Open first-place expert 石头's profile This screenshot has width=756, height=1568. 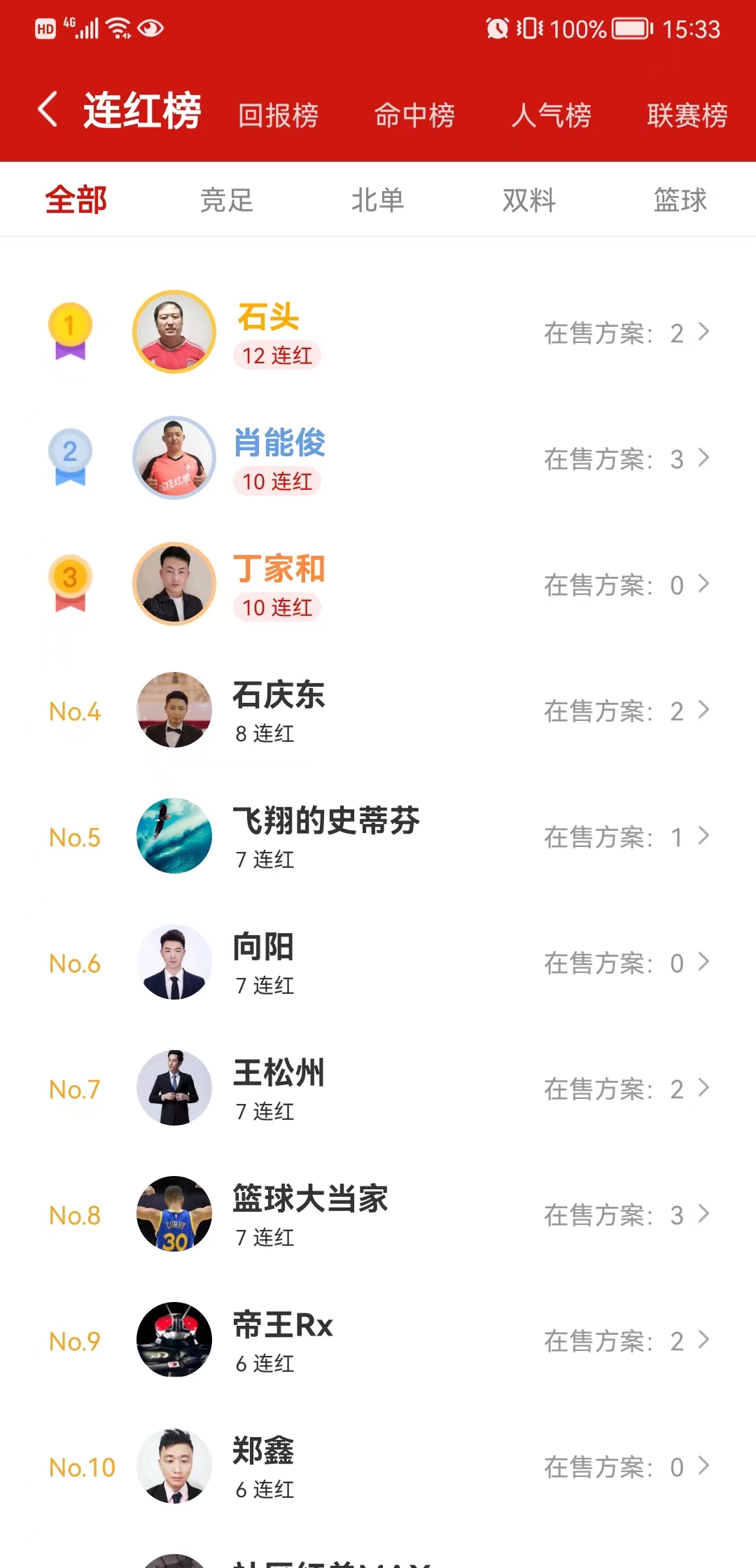378,332
